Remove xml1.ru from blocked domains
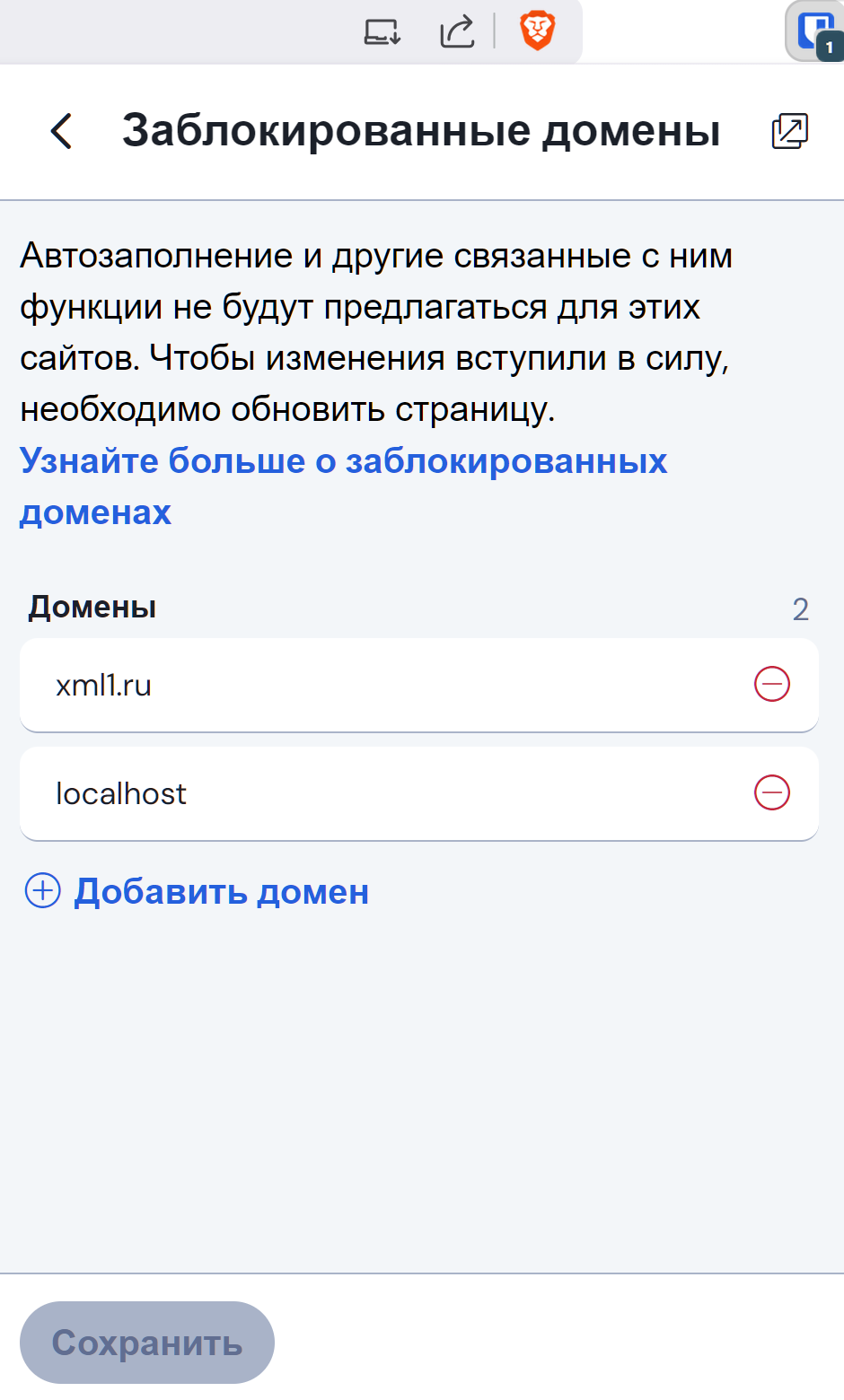The width and height of the screenshot is (844, 1400). (x=771, y=684)
